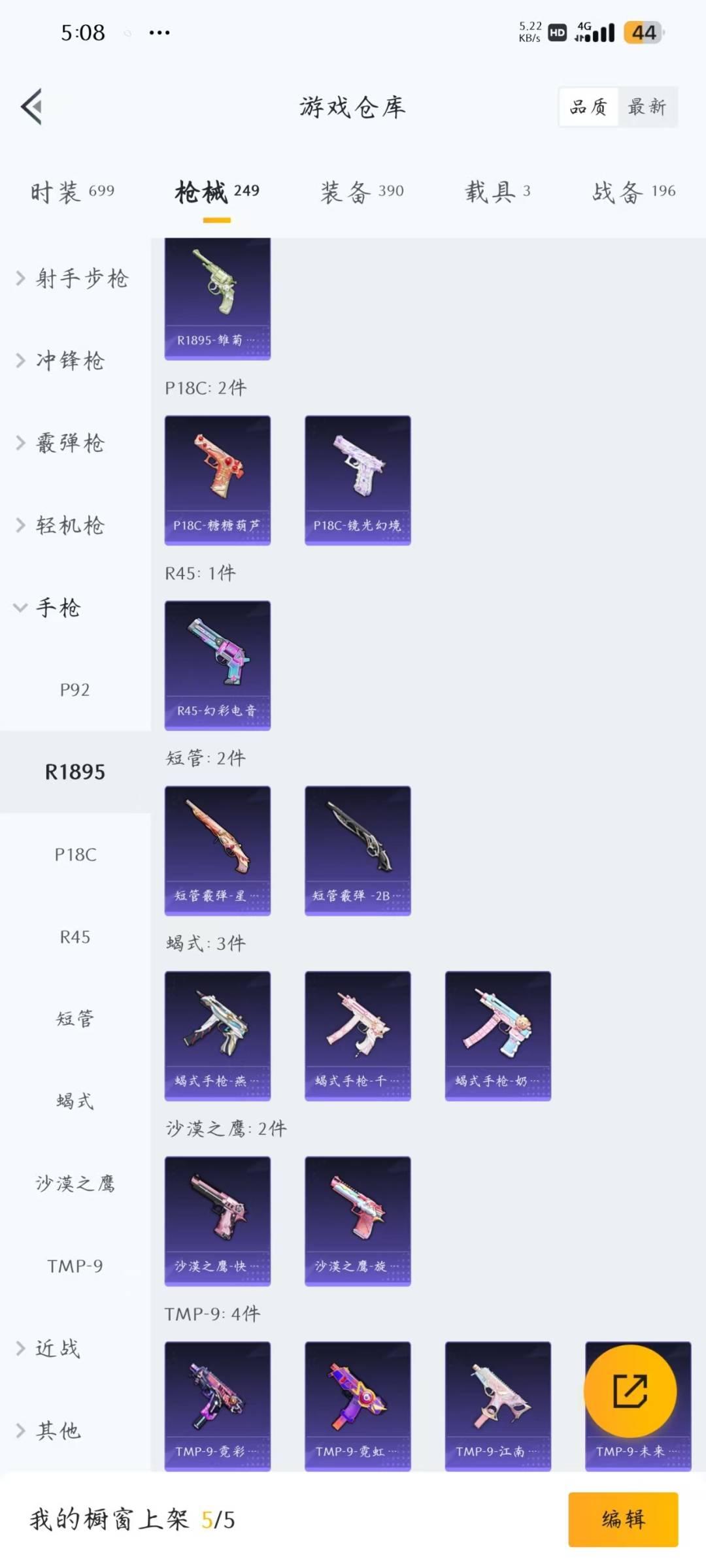Sort items by 品质
Screen dimensions: 706x1568
[589, 106]
